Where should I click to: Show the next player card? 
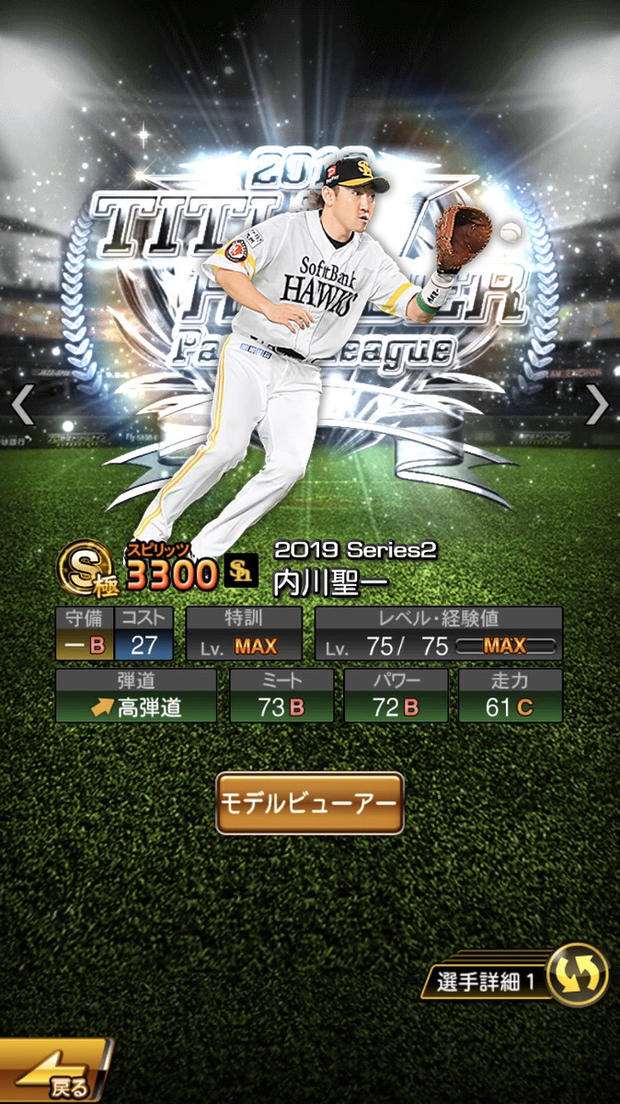pyautogui.click(x=597, y=405)
